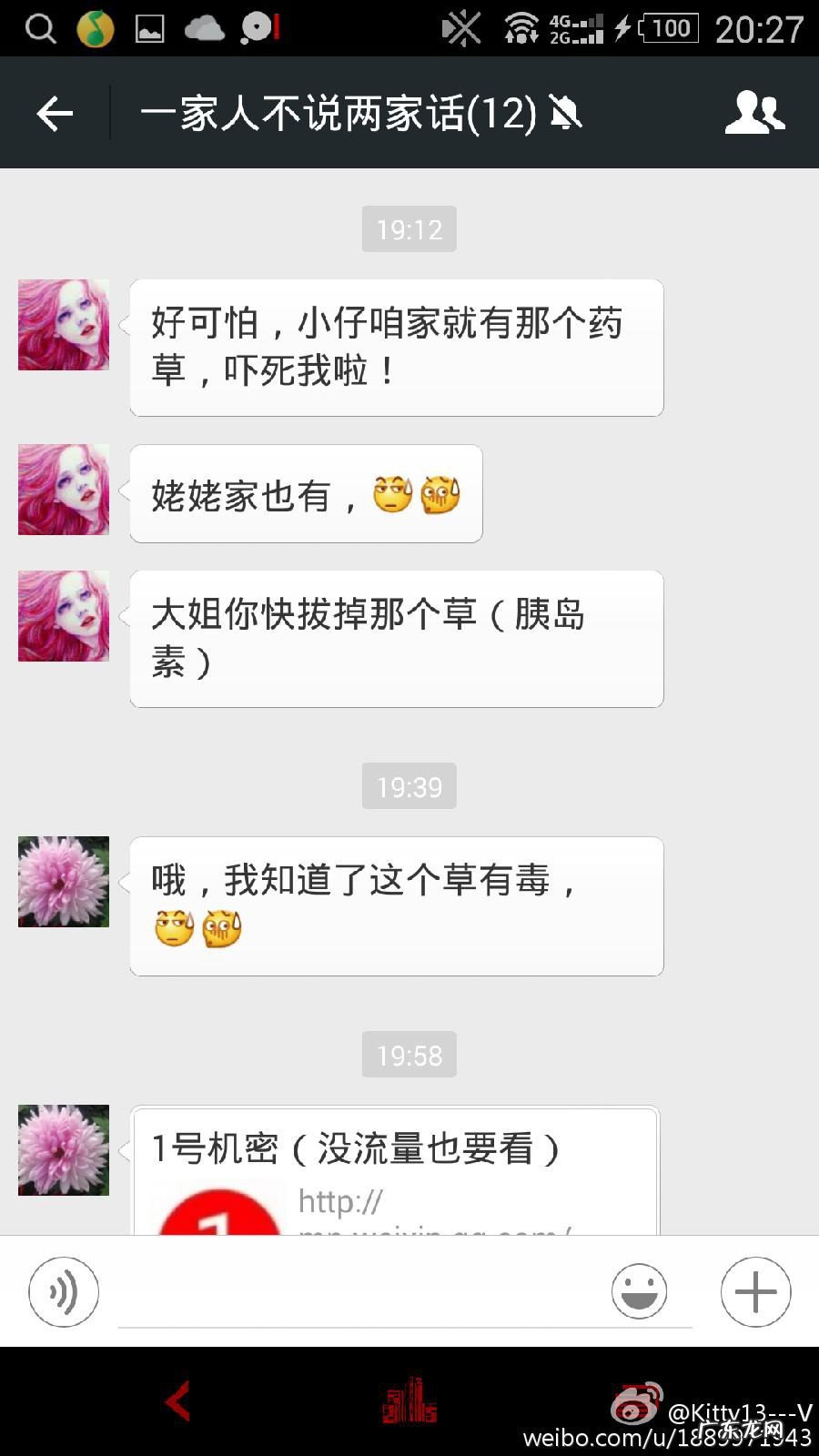Tap the 19:39 timestamp divider
Image resolution: width=819 pixels, height=1456 pixels.
409,785
